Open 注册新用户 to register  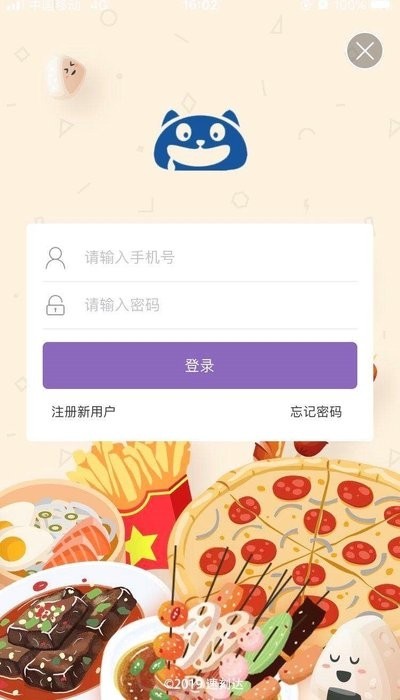tap(83, 412)
